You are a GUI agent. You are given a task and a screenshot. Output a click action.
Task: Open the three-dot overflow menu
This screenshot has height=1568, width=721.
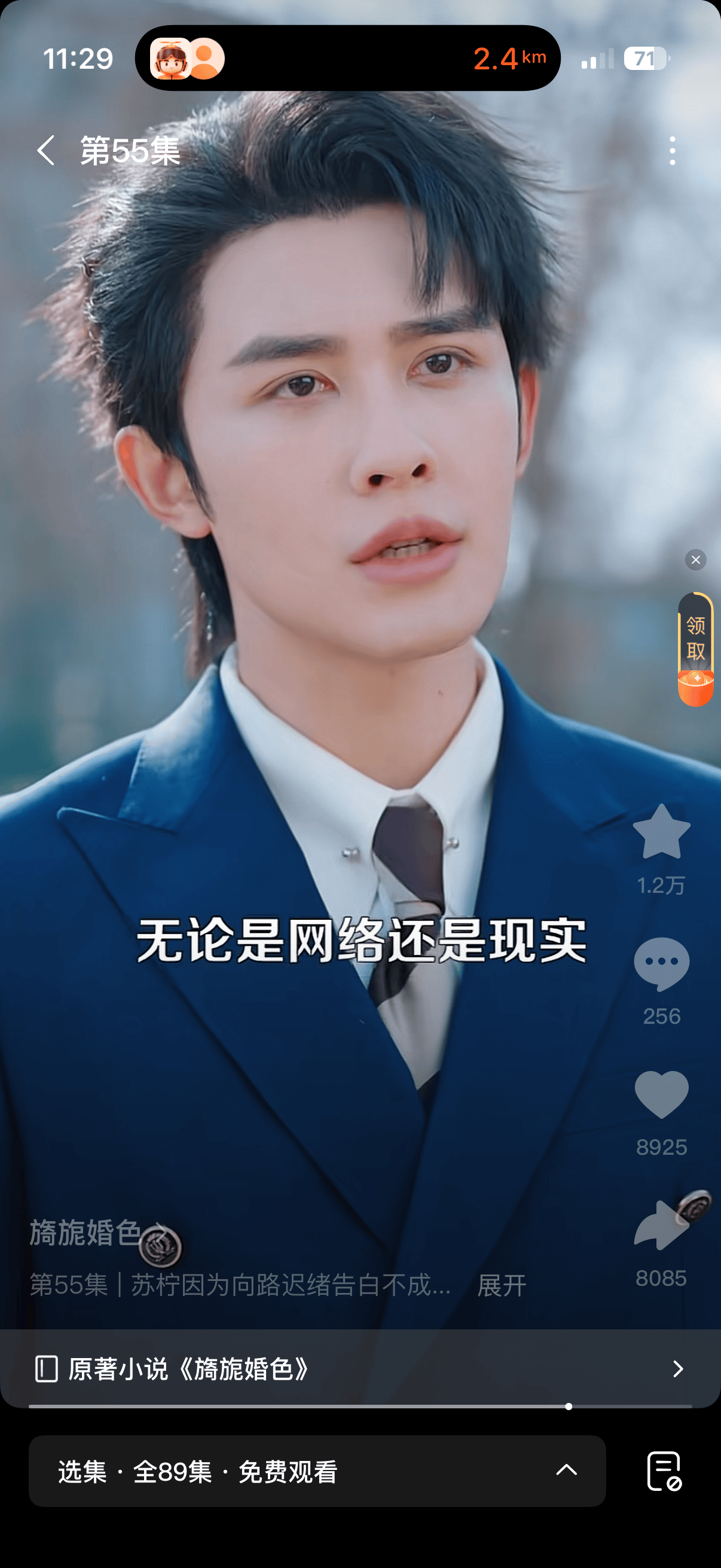point(672,150)
